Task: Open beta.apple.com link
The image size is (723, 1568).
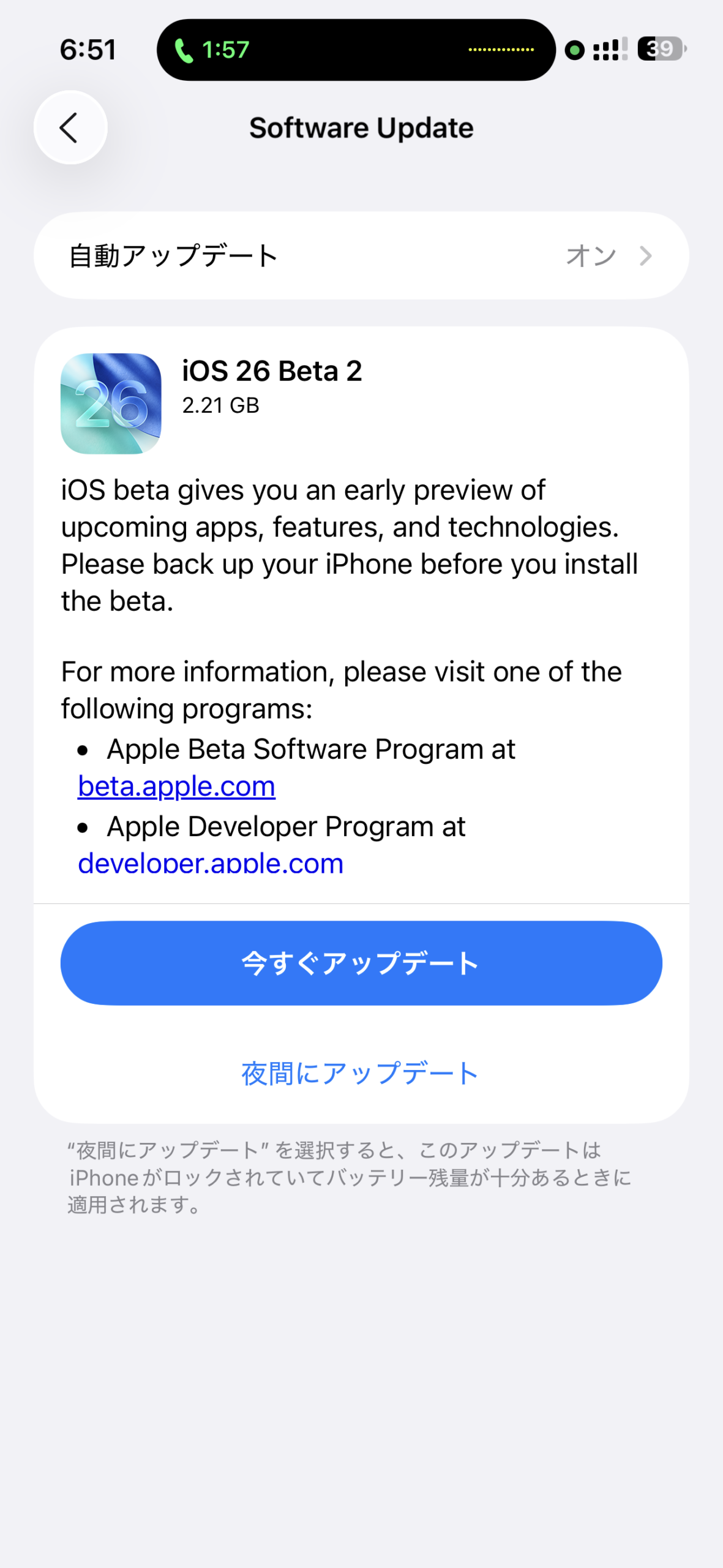Action: tap(176, 786)
